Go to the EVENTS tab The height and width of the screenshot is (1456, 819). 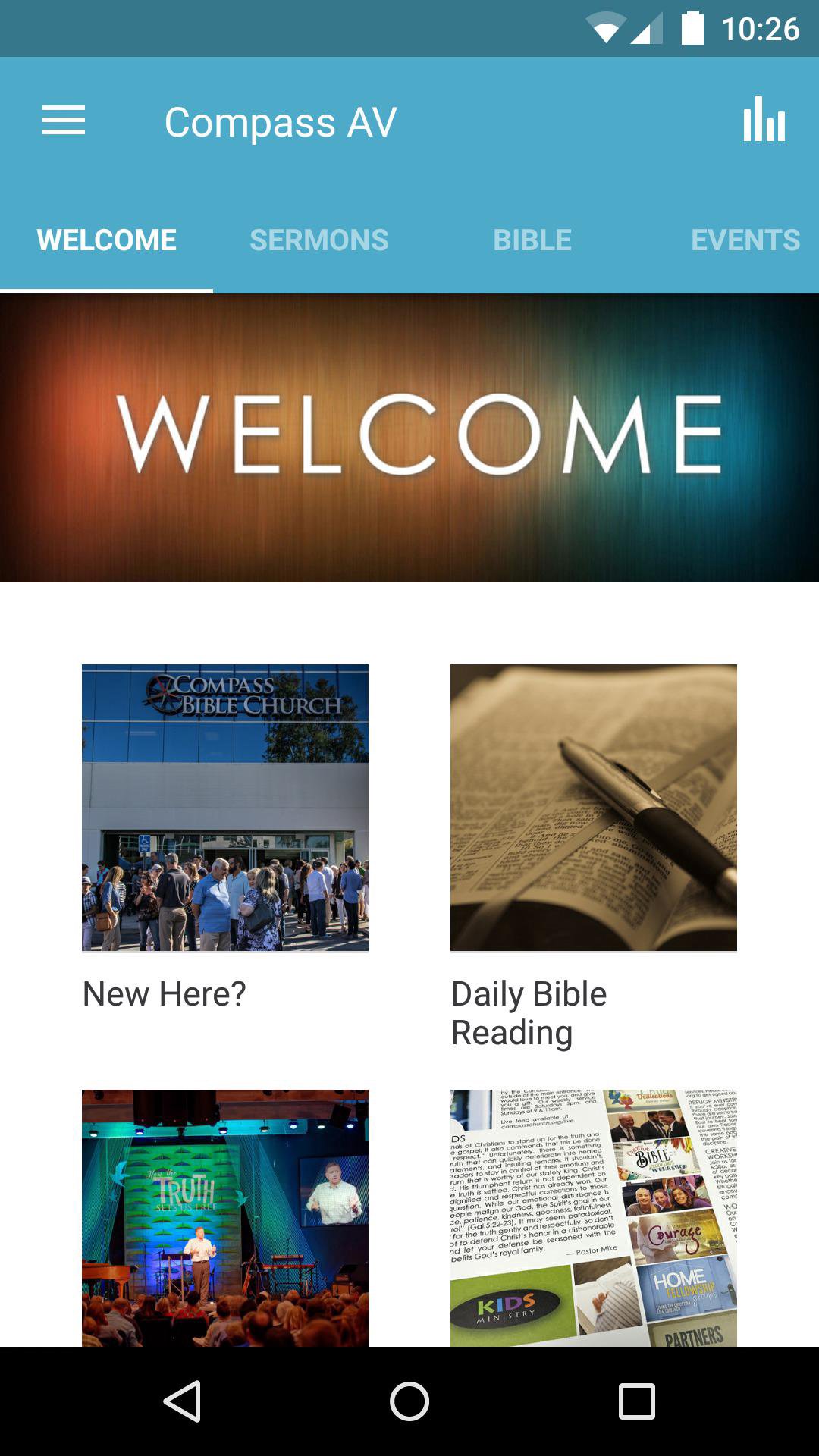744,239
